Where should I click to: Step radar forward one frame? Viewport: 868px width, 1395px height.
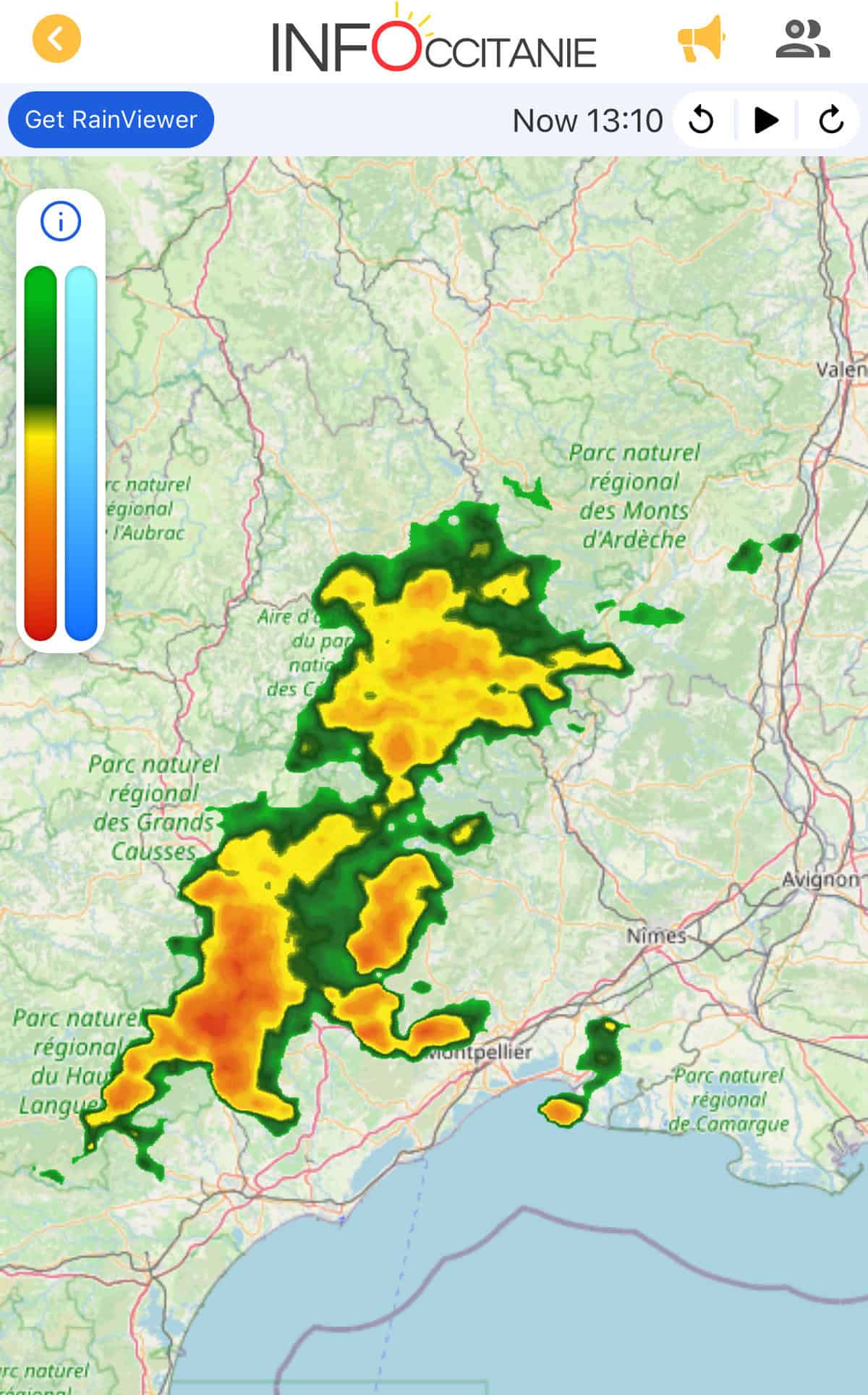[831, 120]
